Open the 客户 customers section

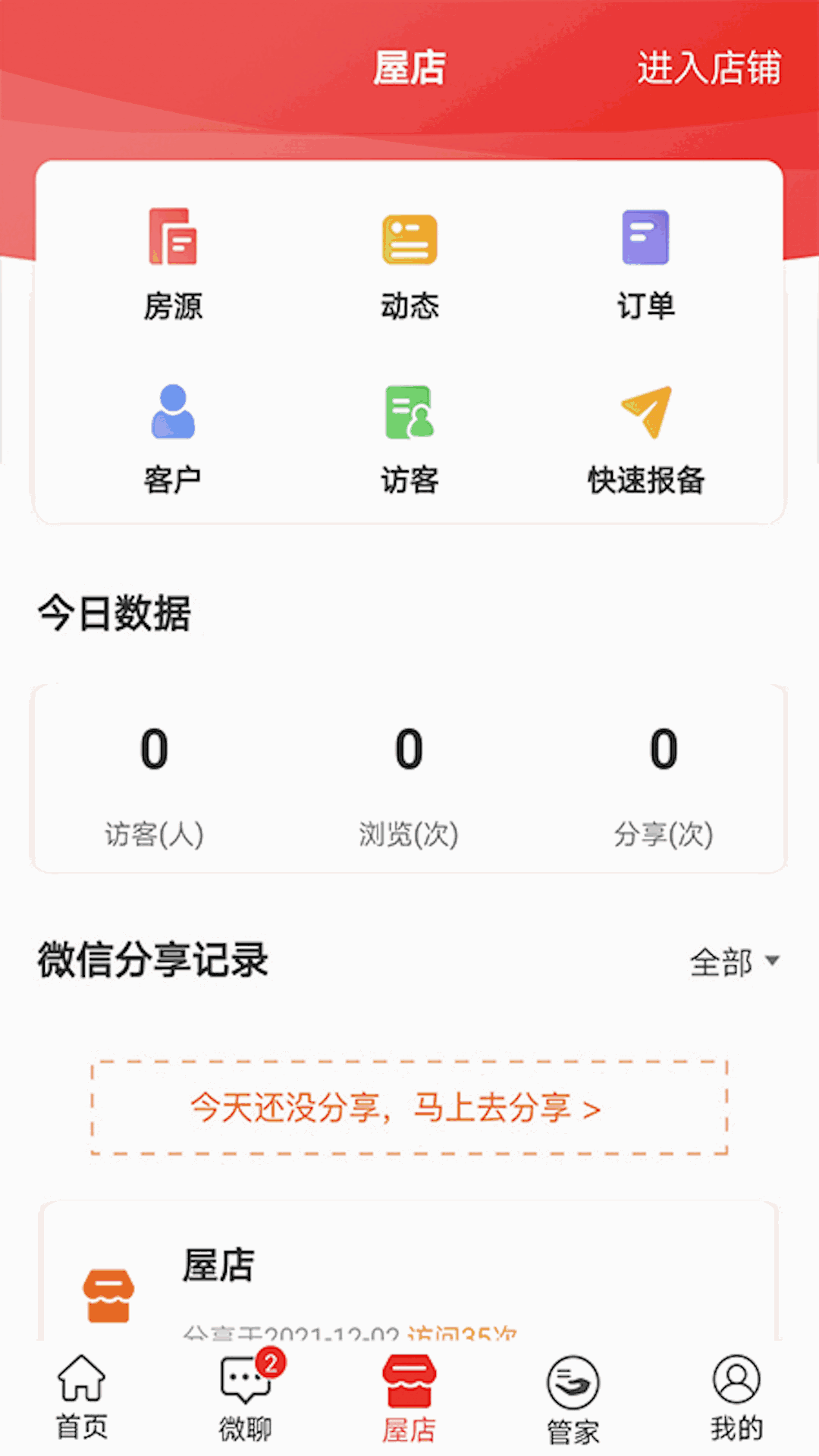[173, 439]
